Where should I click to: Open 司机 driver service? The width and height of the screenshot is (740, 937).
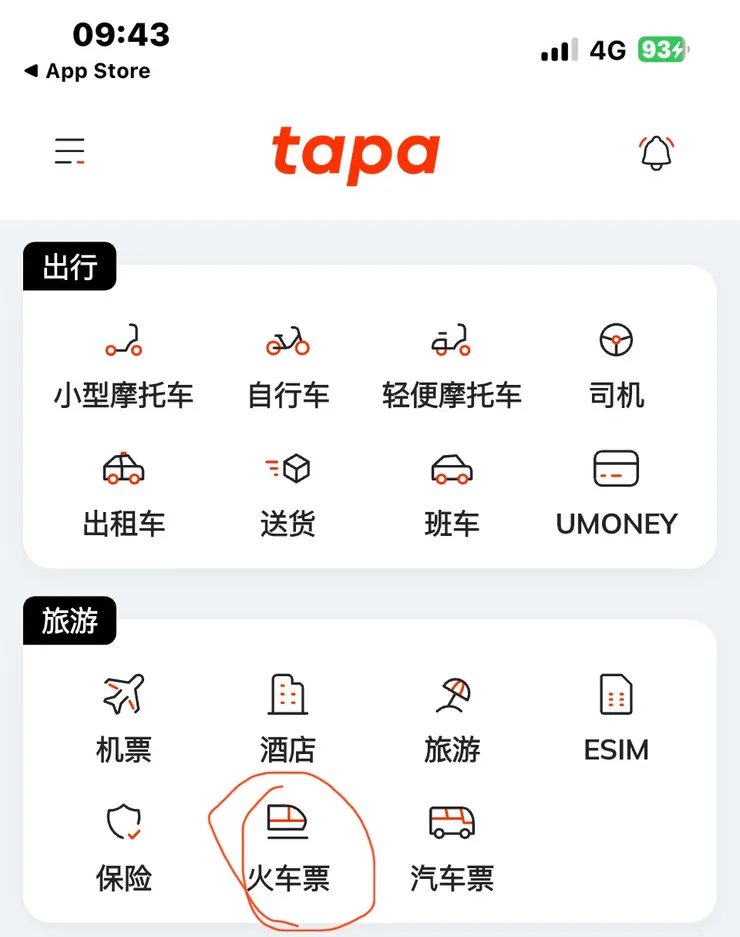point(616,365)
